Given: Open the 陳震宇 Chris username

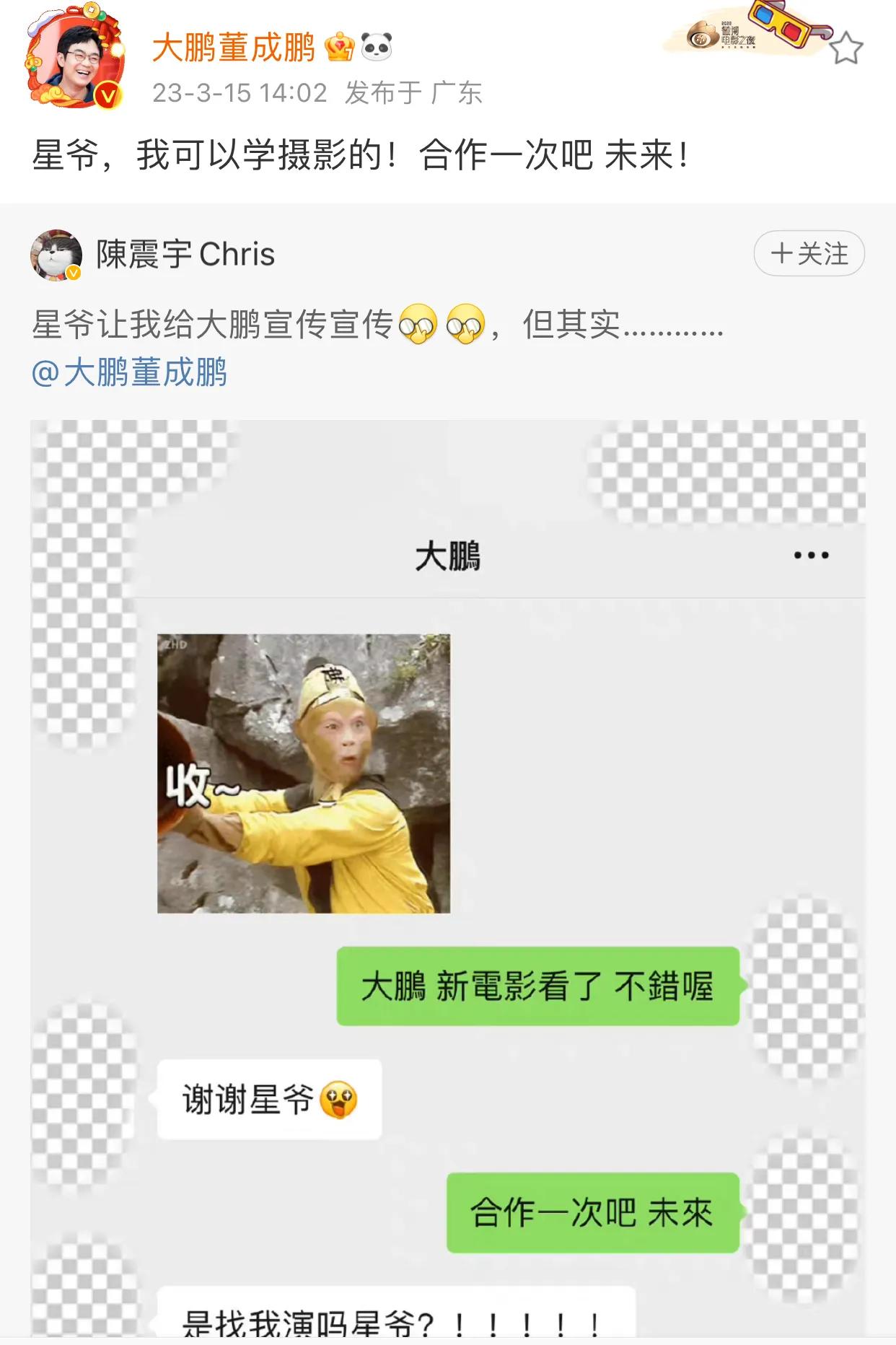Looking at the screenshot, I should tap(185, 255).
